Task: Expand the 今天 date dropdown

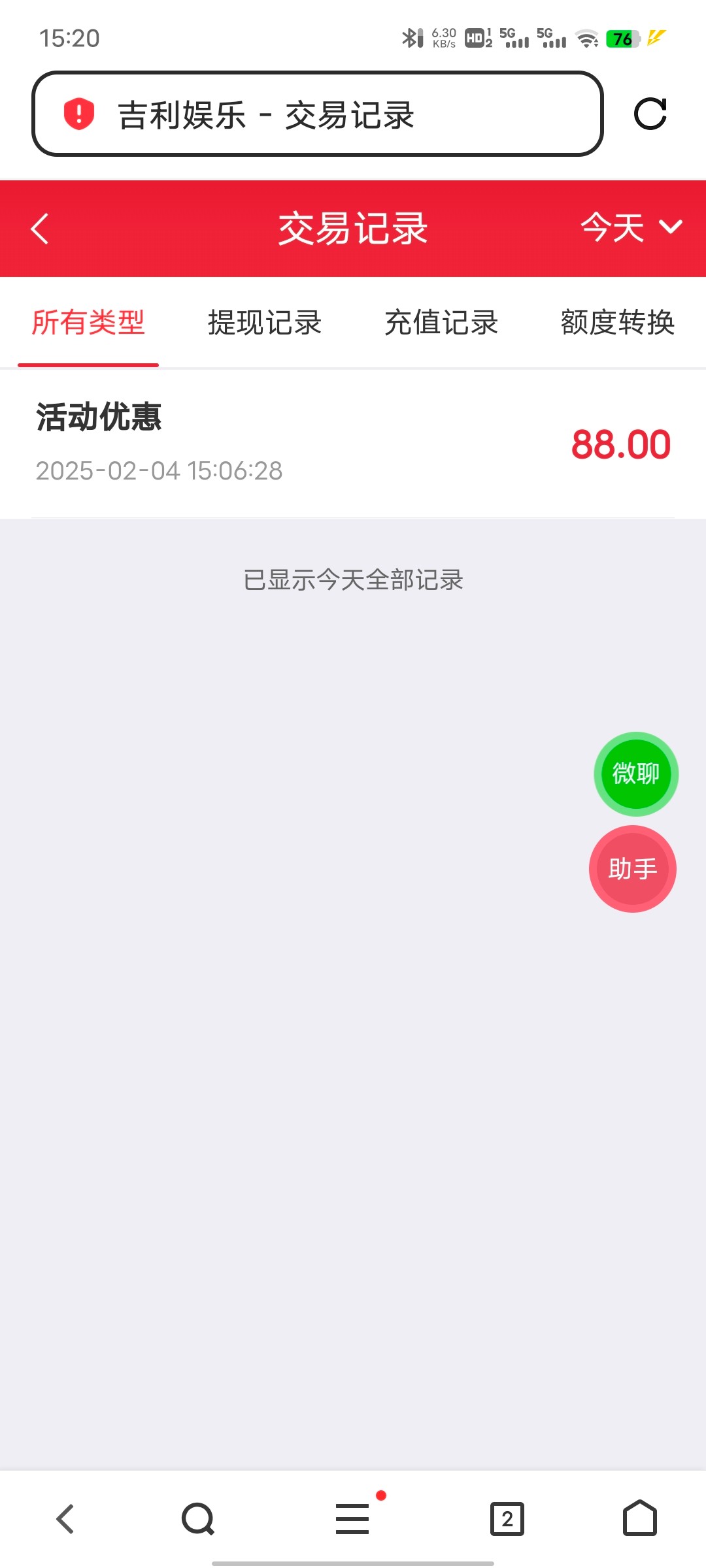Action: (631, 227)
